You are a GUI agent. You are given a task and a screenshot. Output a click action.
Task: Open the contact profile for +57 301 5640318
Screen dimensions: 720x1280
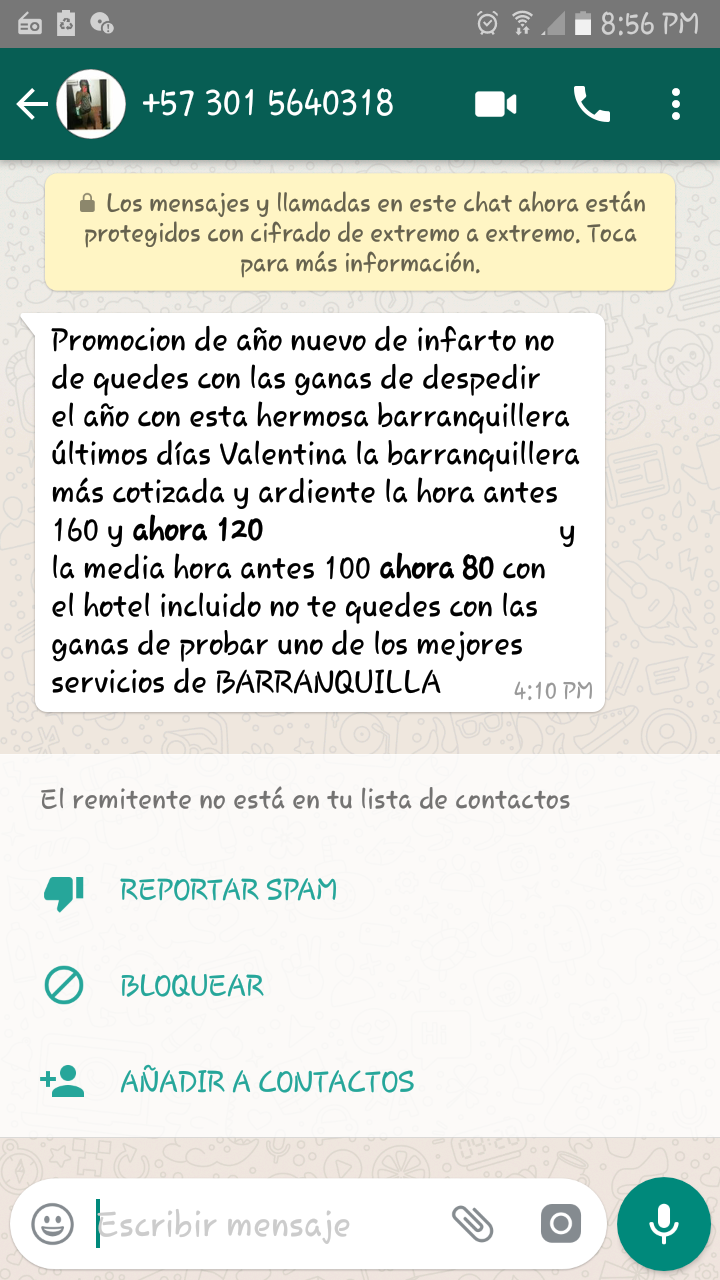[x=267, y=104]
